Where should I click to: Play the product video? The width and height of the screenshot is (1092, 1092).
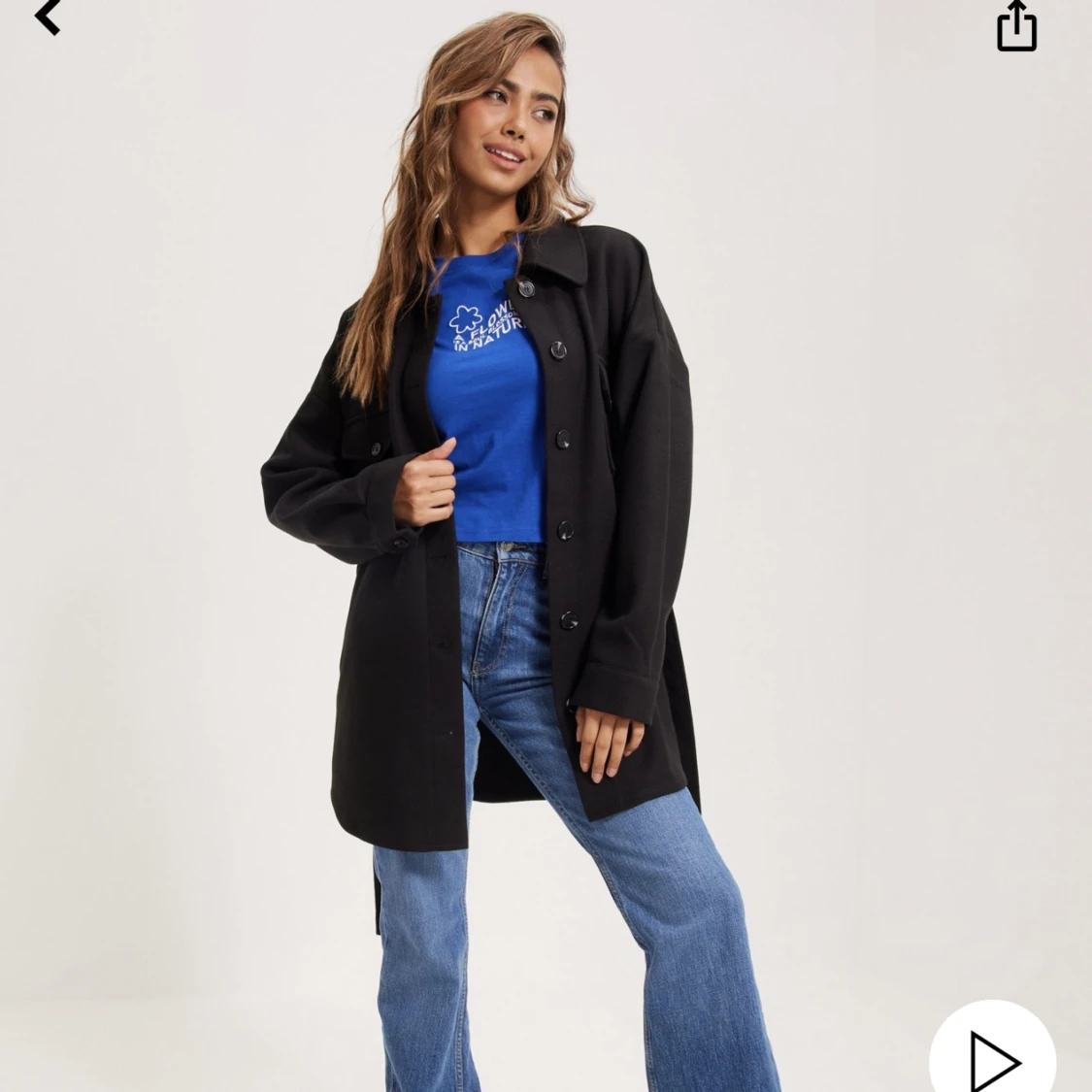pyautogui.click(x=993, y=1059)
